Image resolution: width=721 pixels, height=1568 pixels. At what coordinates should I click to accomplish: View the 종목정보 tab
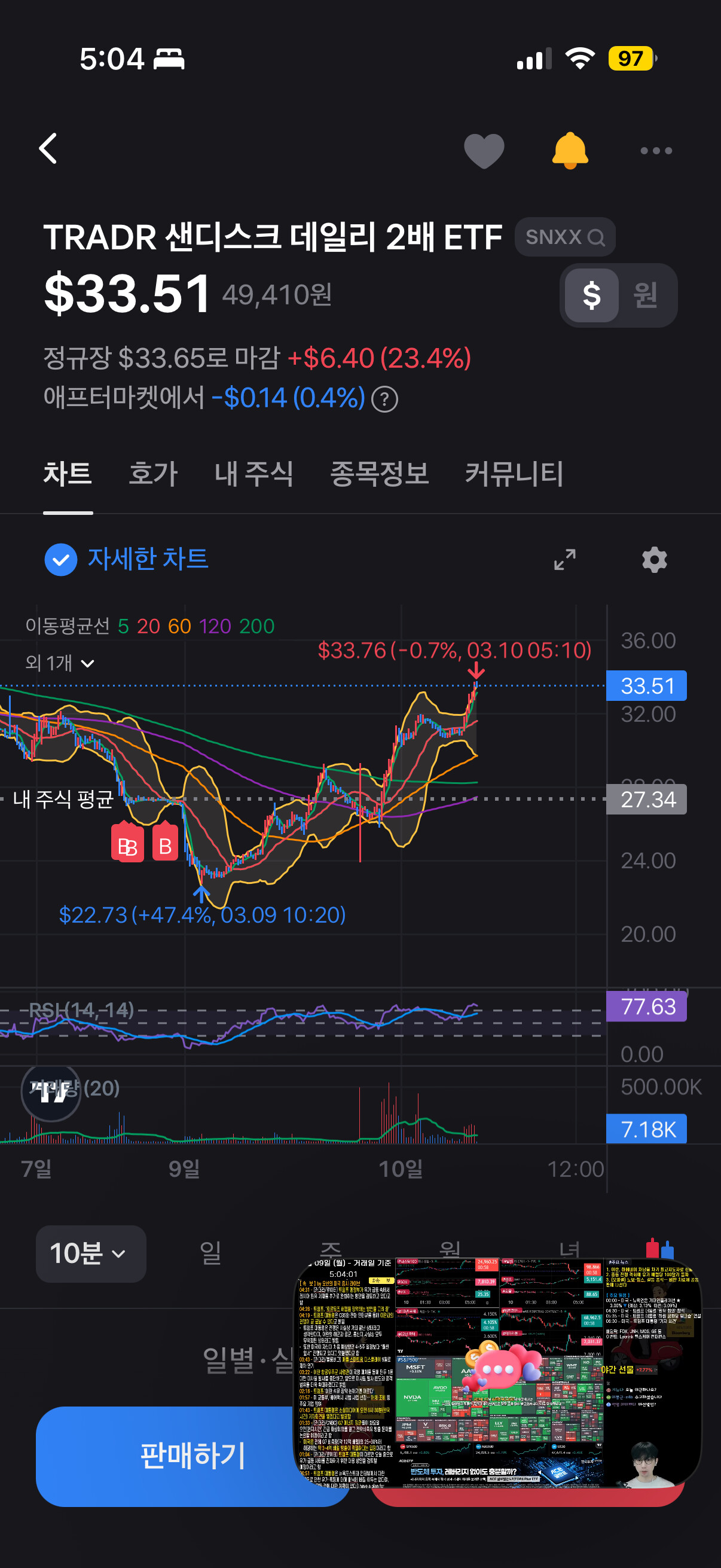point(379,474)
